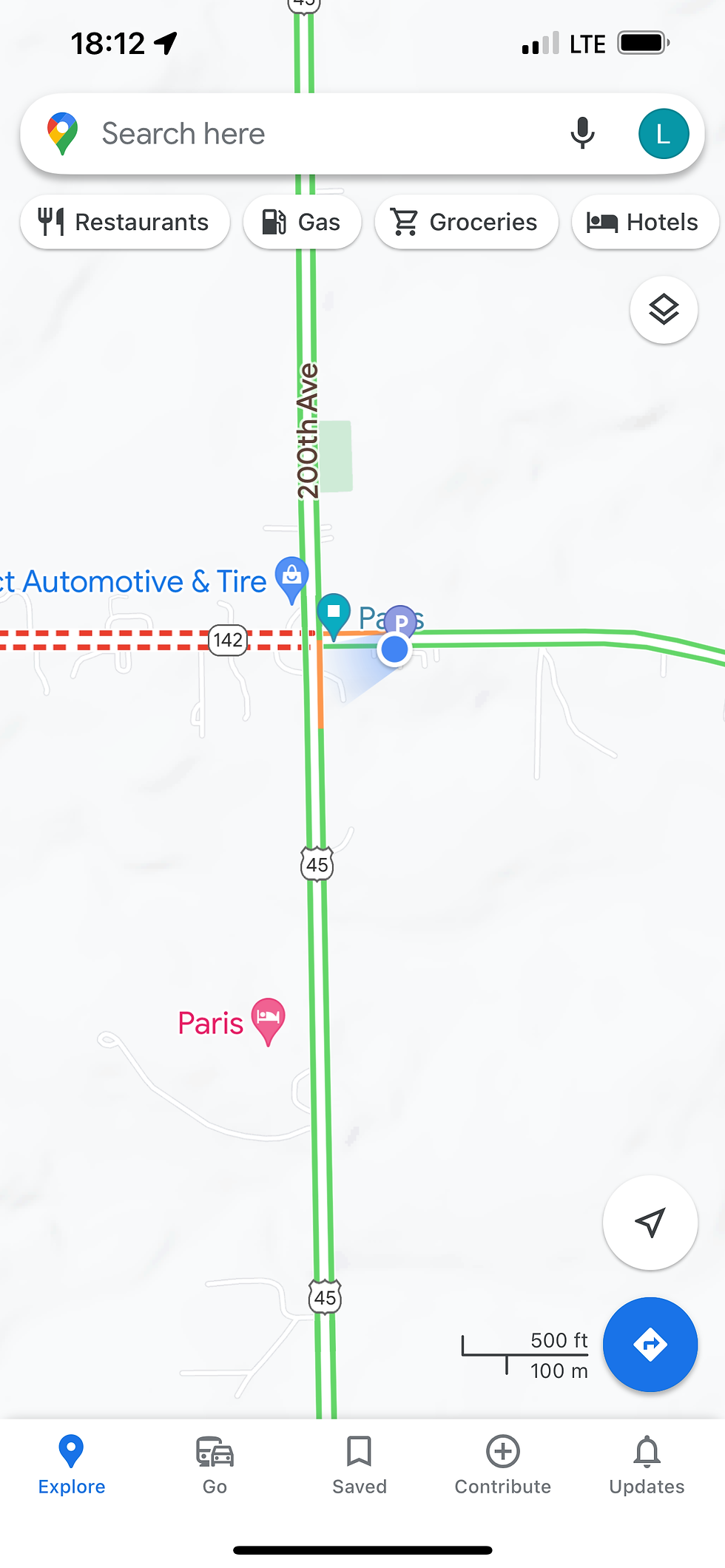Switch to the Go tab
The height and width of the screenshot is (1568, 725).
pyautogui.click(x=215, y=1464)
